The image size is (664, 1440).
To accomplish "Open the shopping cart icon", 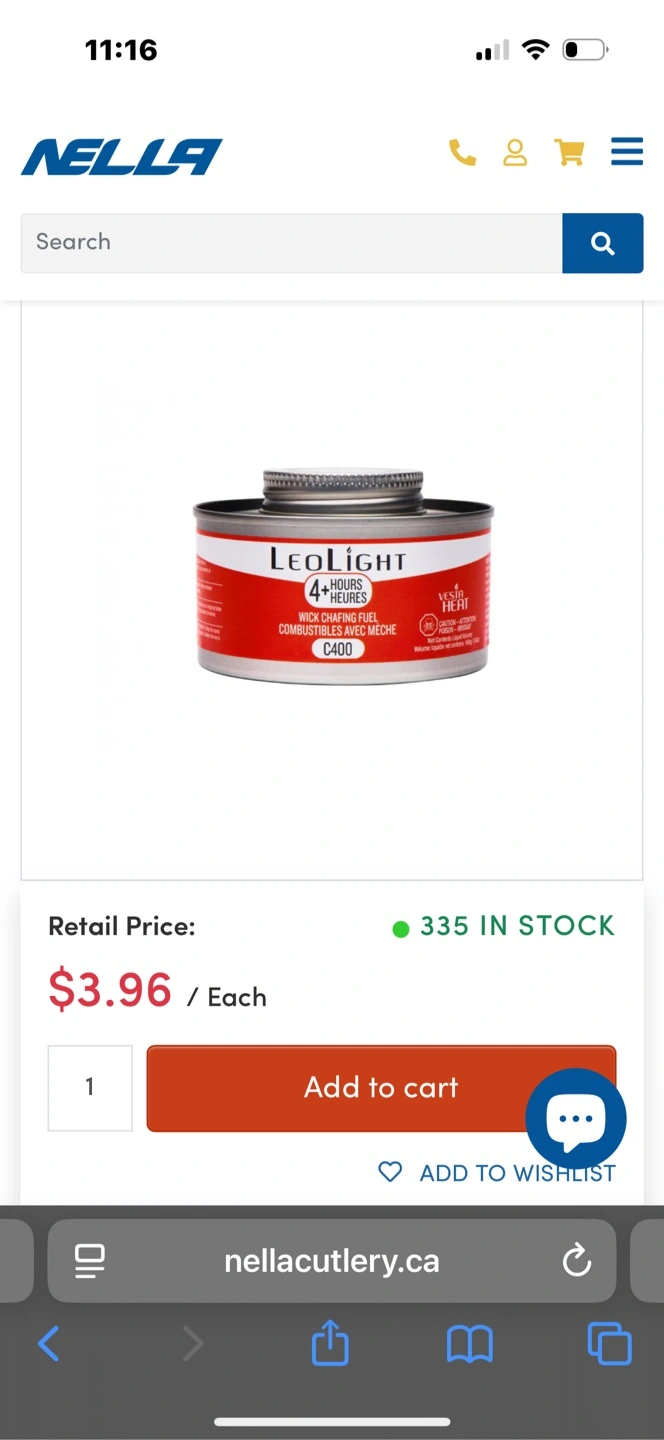I will tap(569, 152).
